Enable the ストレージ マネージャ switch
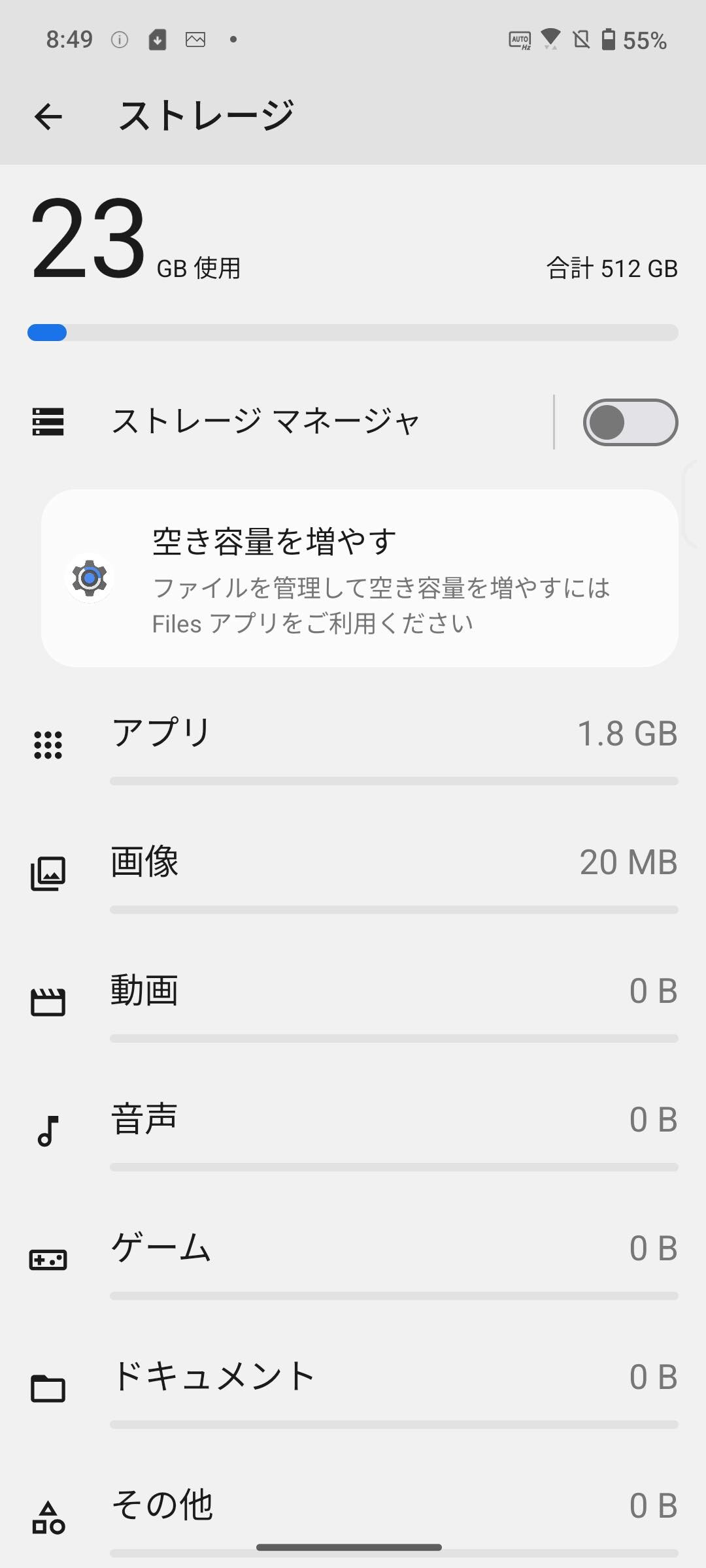 pyautogui.click(x=630, y=423)
